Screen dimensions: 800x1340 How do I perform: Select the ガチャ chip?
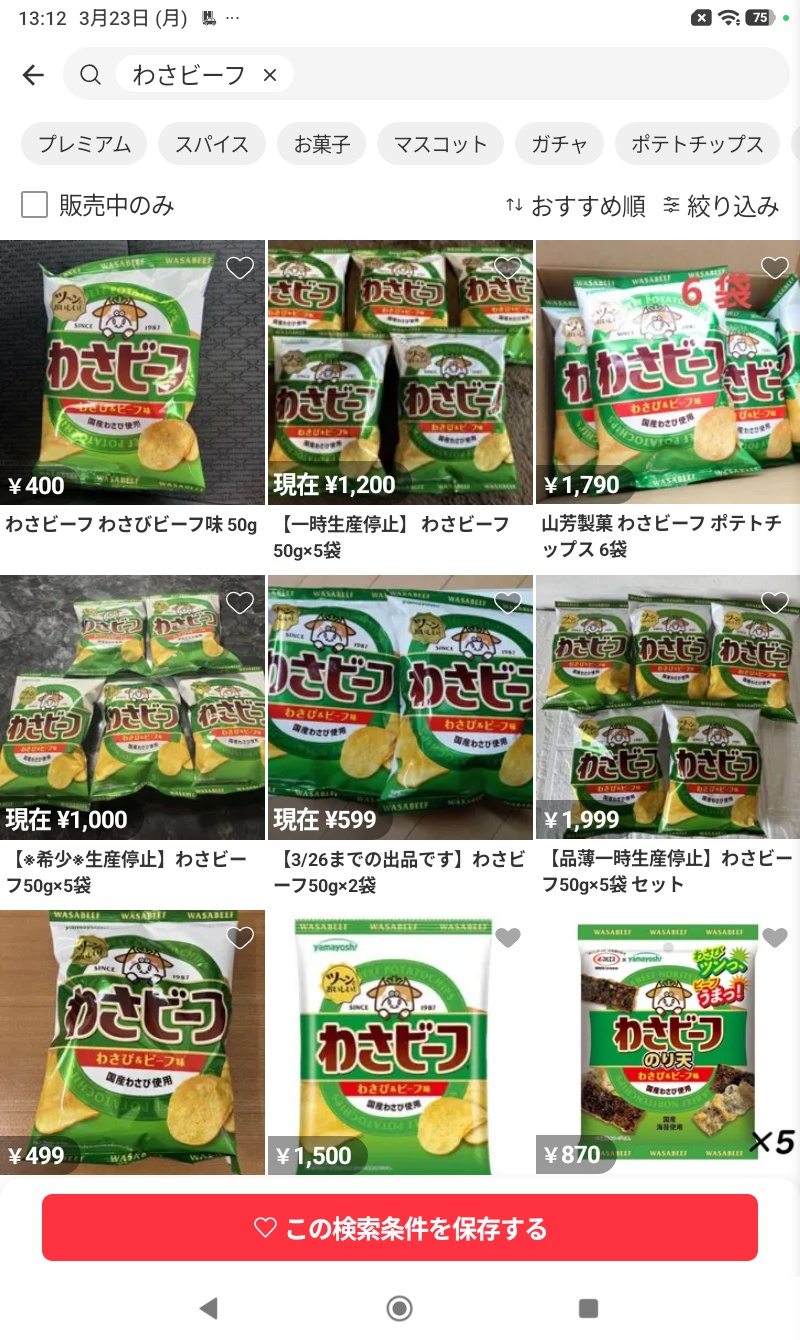(x=559, y=144)
